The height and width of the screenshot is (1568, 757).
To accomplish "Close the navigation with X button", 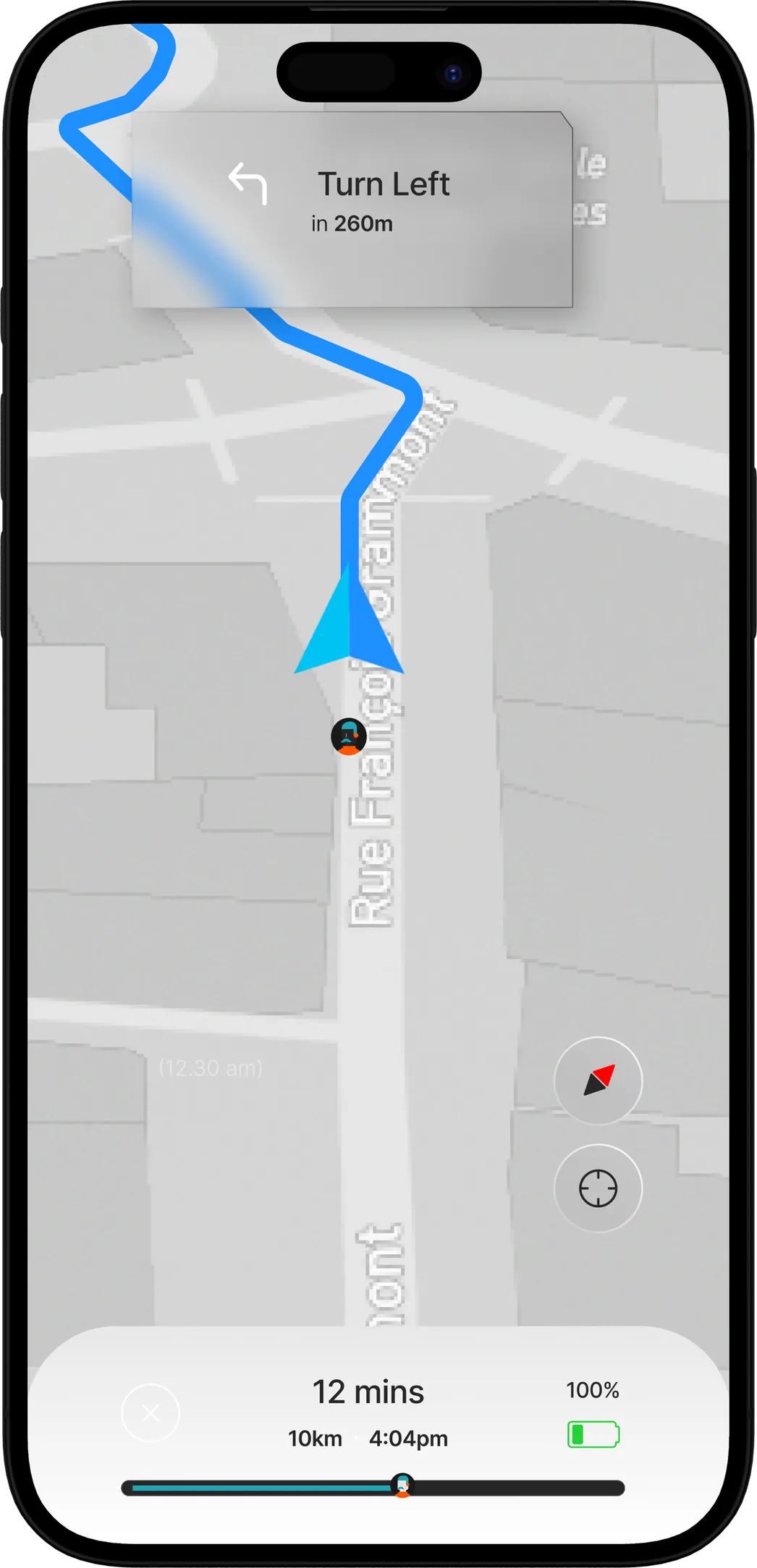I will coord(151,1413).
